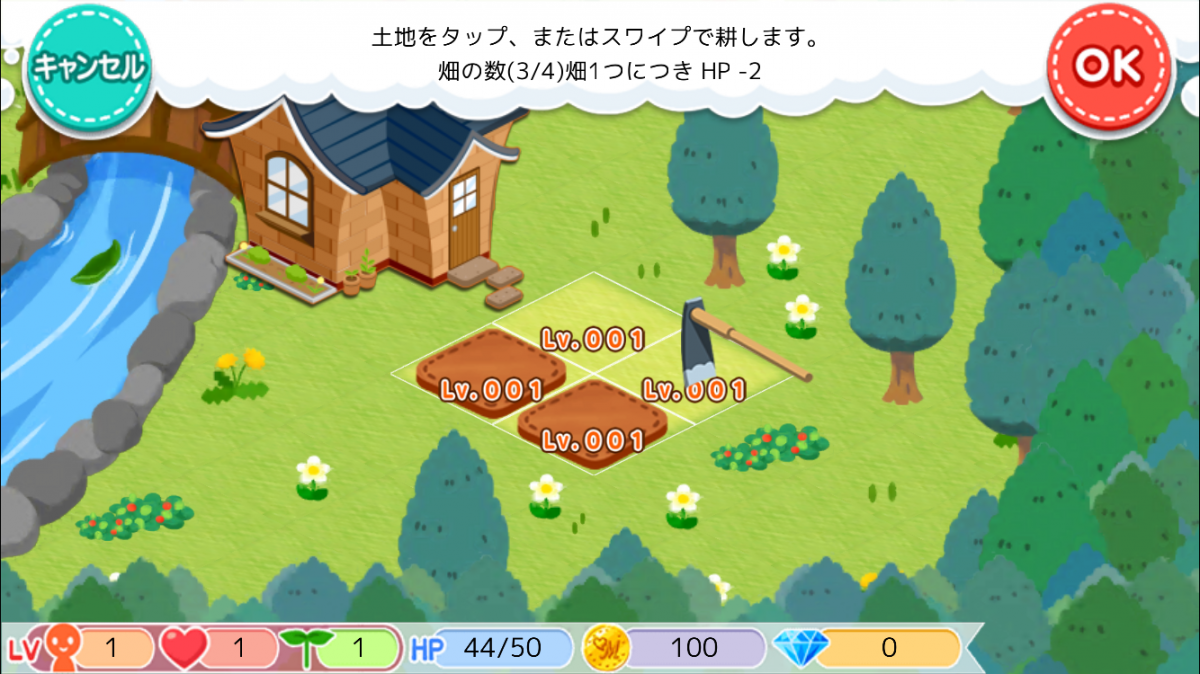The width and height of the screenshot is (1200, 674).
Task: Confirm plowing with the OK button
Action: coord(1108,66)
